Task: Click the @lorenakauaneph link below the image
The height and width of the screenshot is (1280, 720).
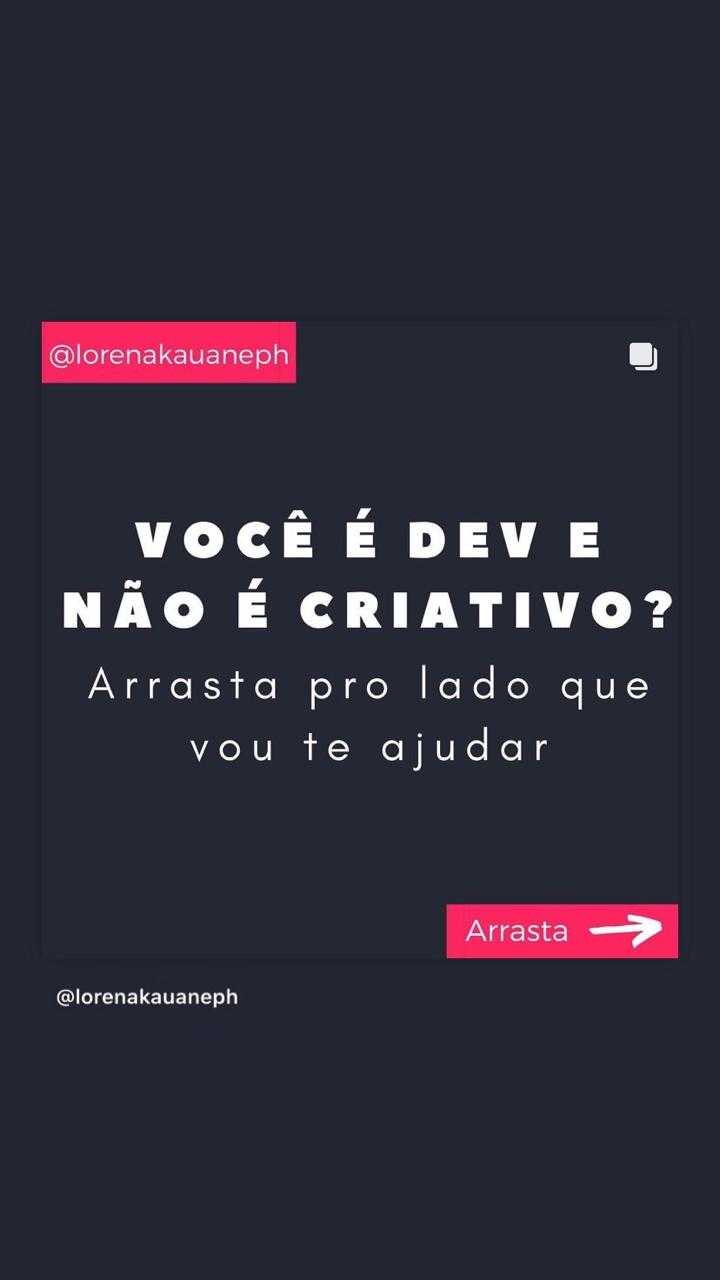Action: pyautogui.click(x=146, y=996)
